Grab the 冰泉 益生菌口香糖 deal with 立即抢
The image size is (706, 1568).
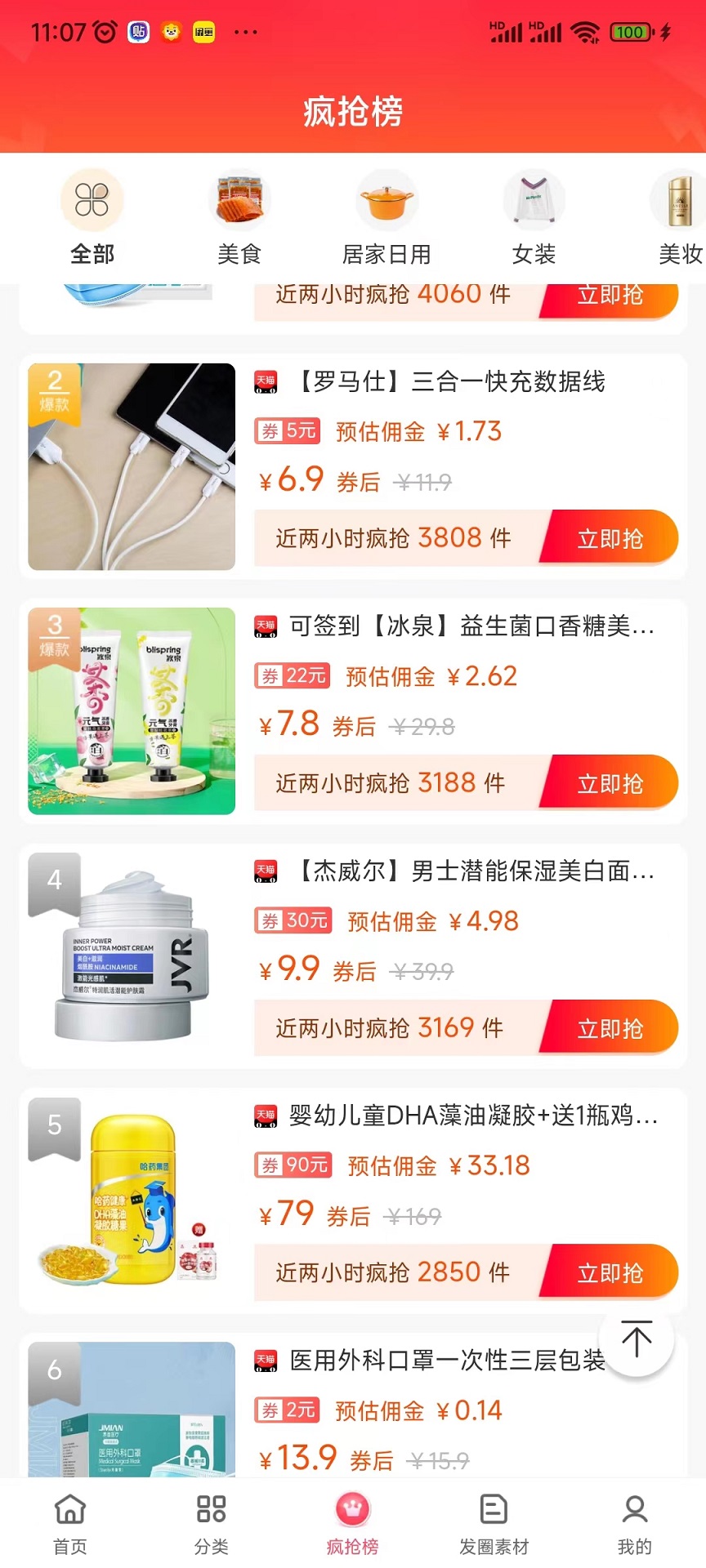pos(610,784)
